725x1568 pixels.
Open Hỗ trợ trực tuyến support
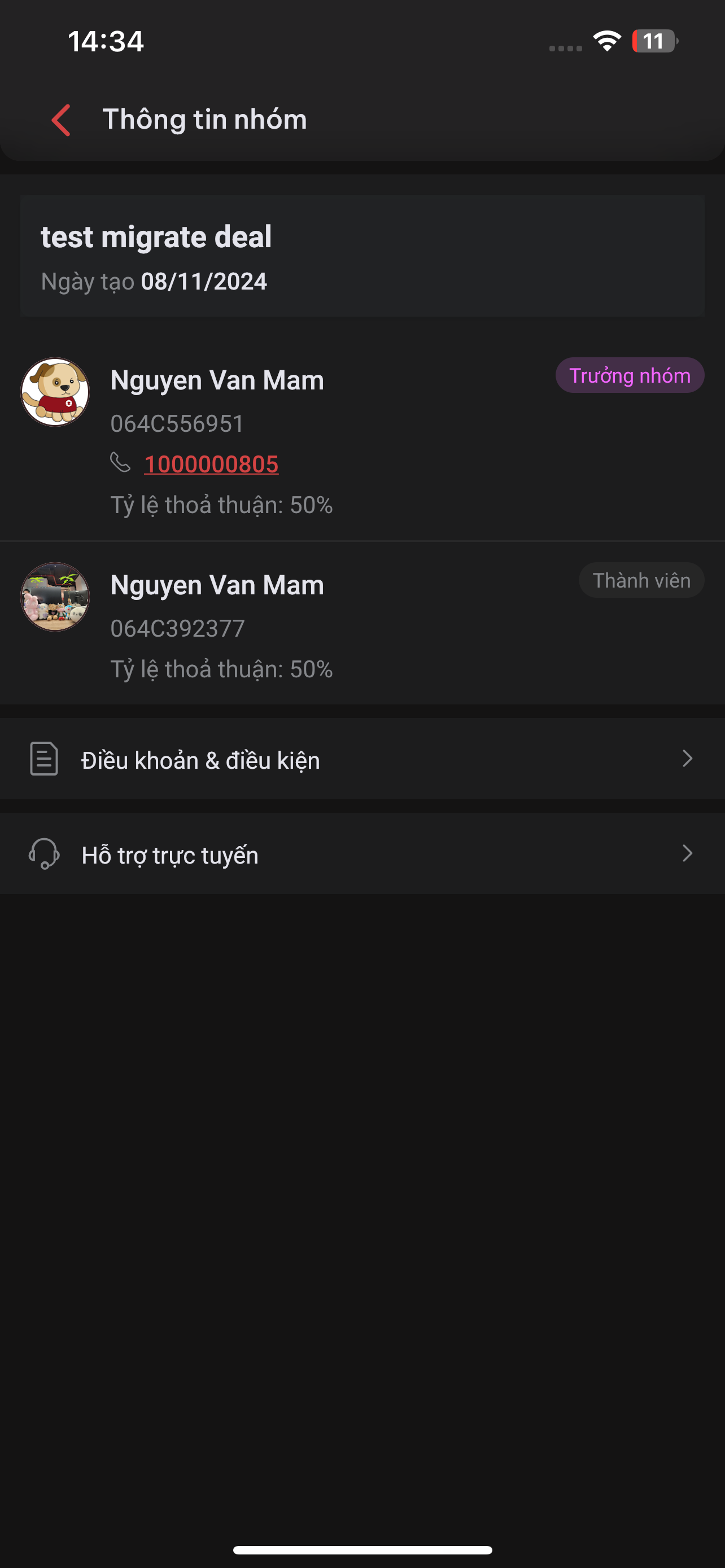(x=361, y=854)
